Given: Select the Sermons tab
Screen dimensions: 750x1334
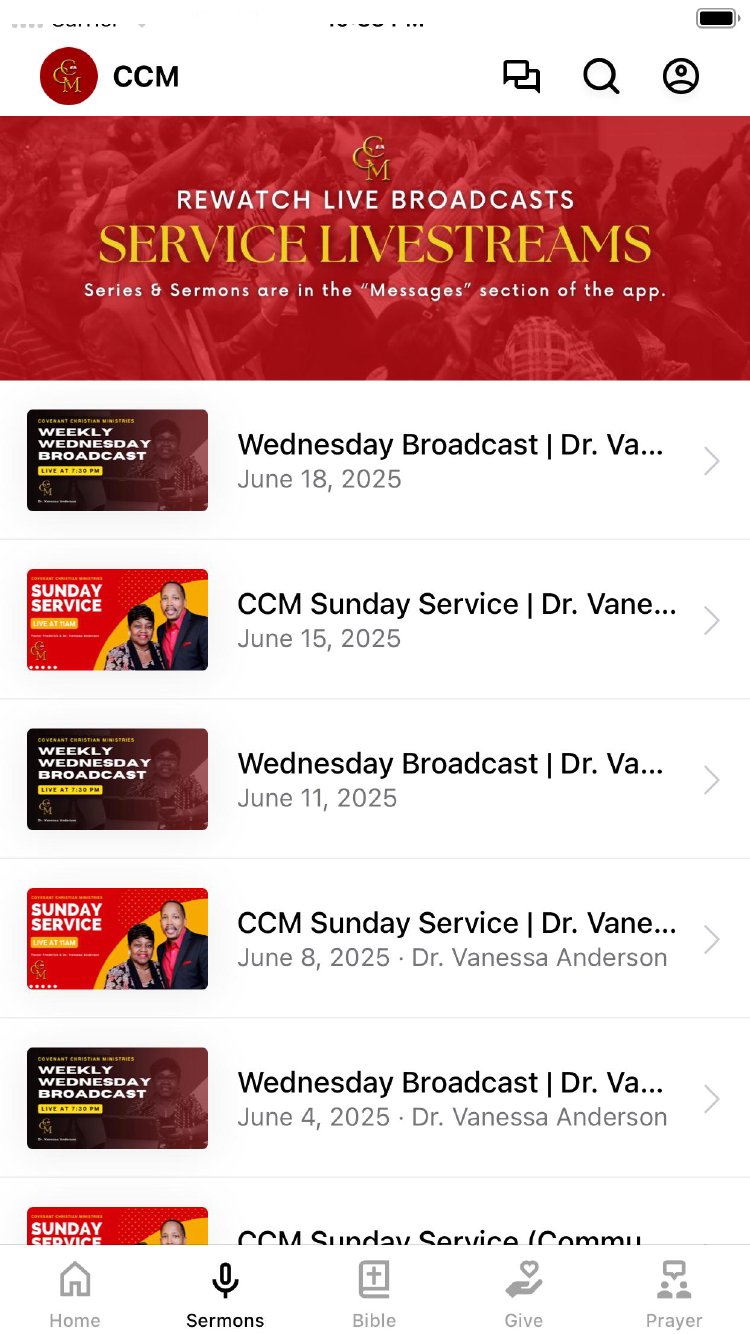Looking at the screenshot, I should click(x=225, y=1294).
